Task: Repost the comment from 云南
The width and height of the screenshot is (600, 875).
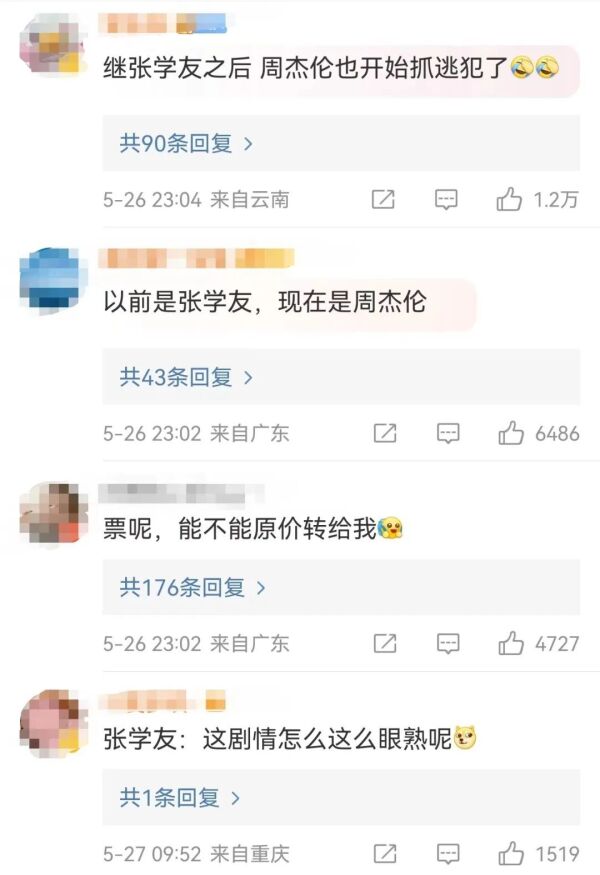Action: point(383,200)
